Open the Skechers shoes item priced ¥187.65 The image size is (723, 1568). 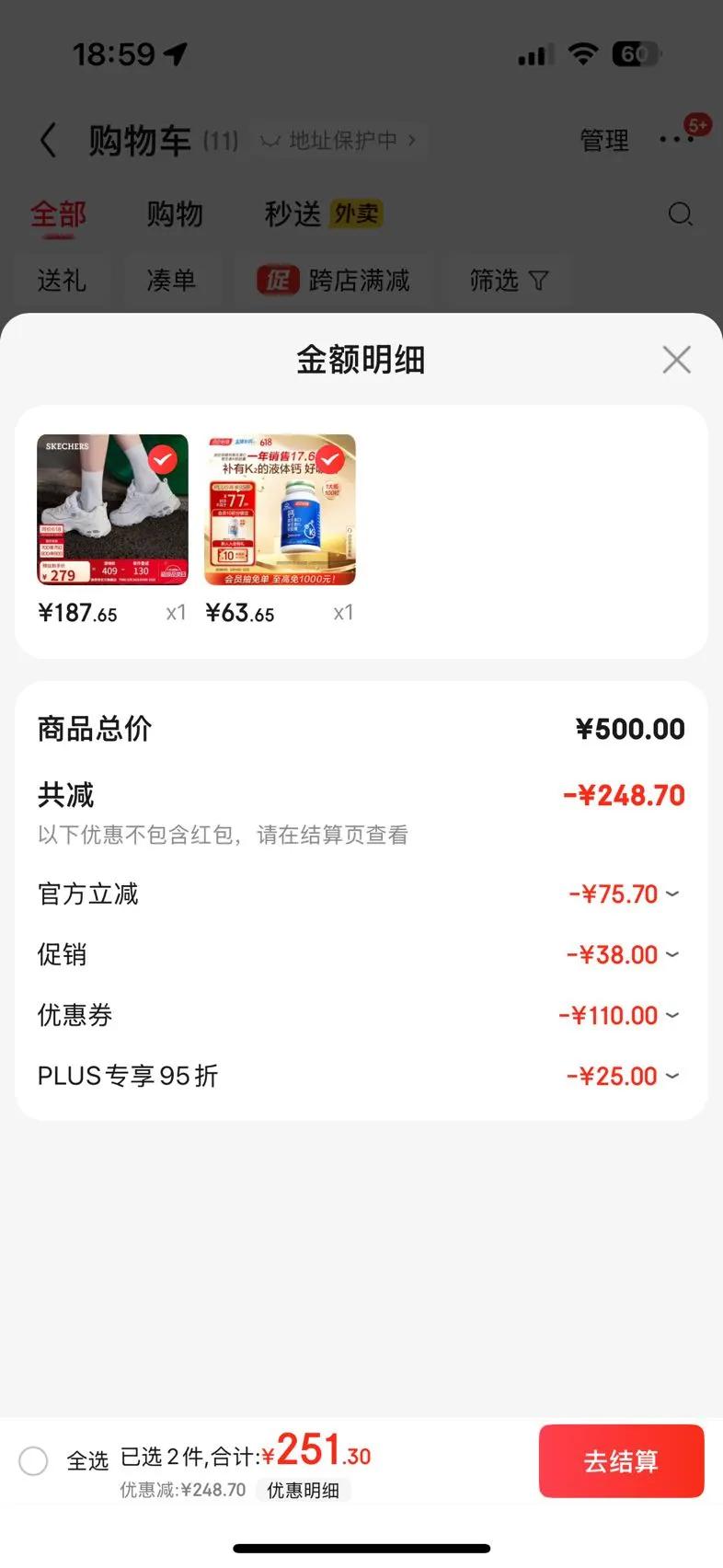coord(112,510)
